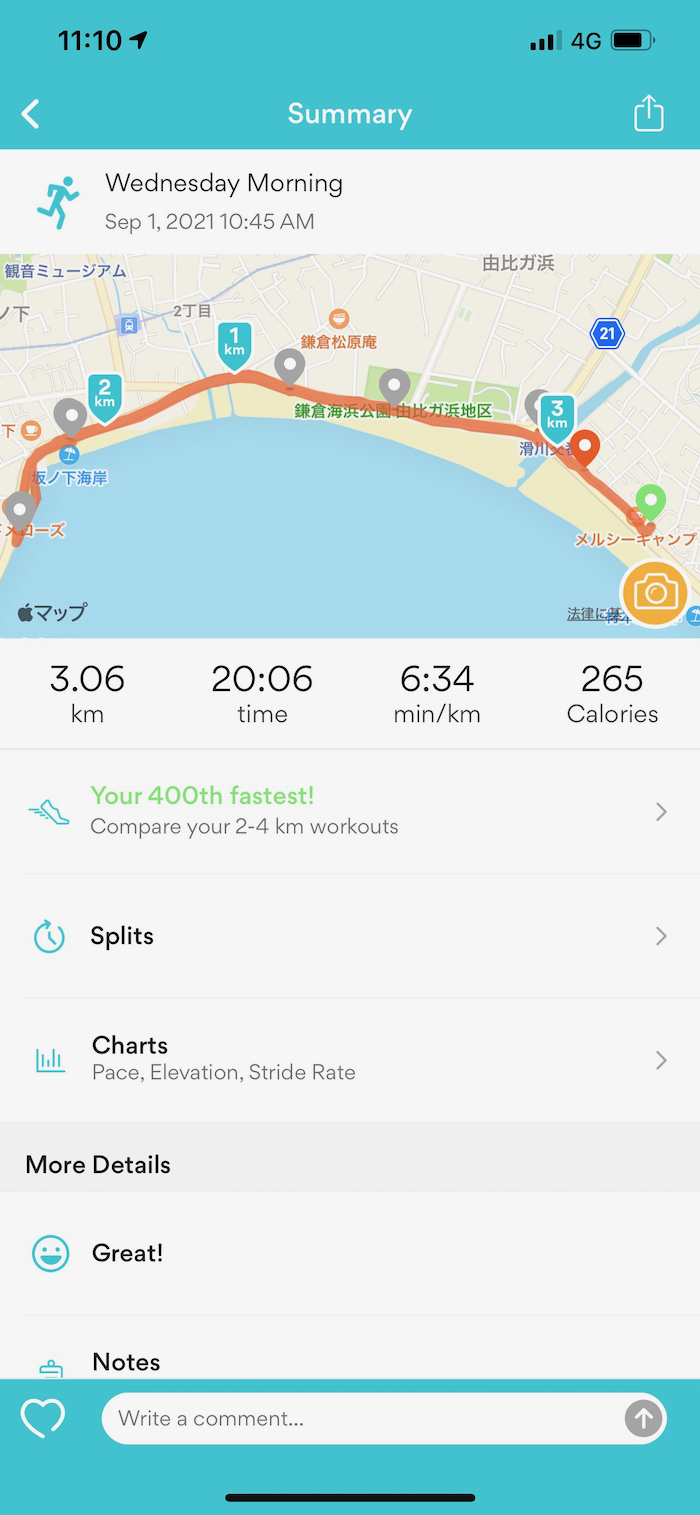This screenshot has width=700, height=1515.
Task: Share this workout summary
Action: (649, 113)
